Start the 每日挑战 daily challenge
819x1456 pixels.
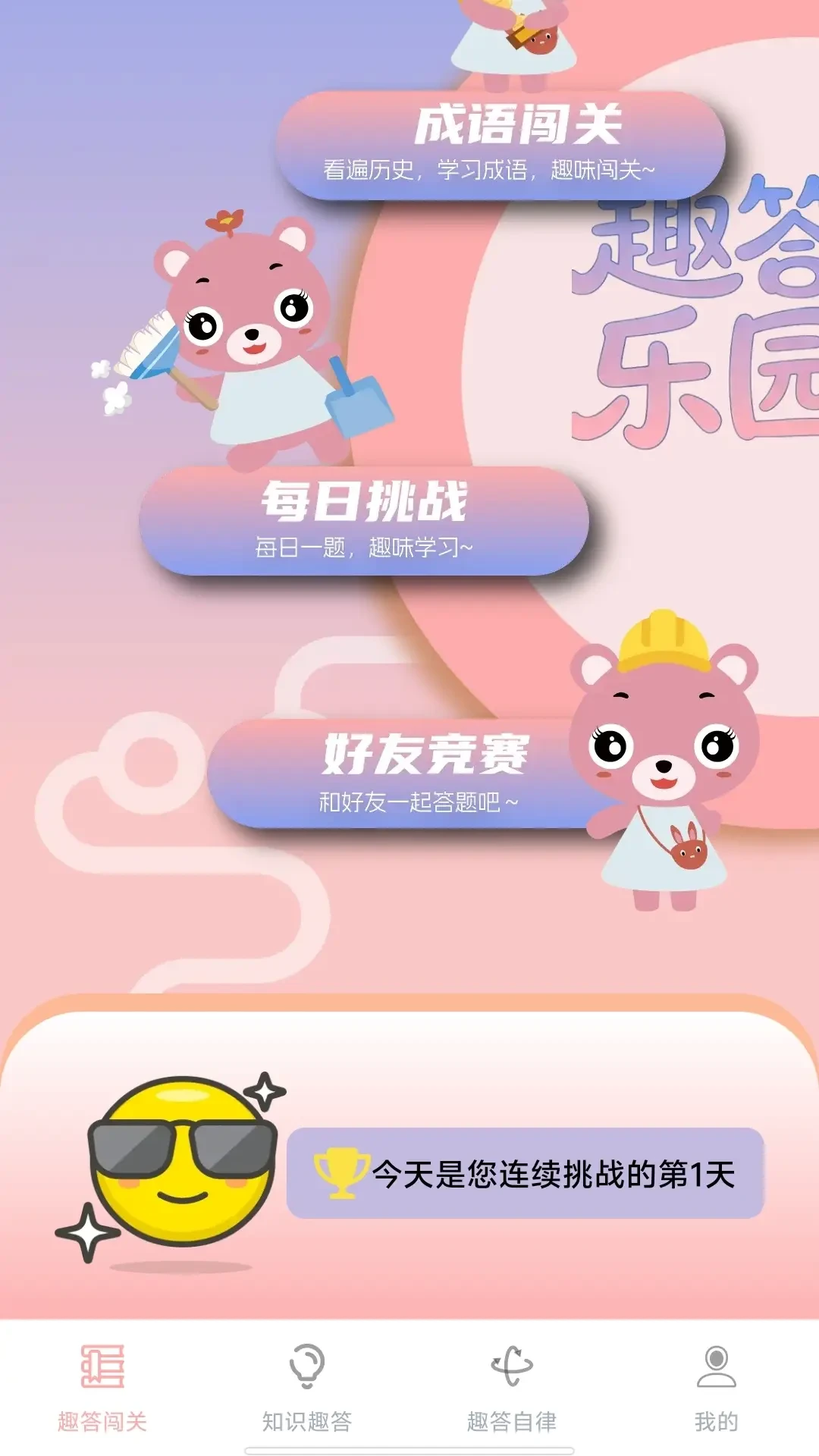coord(364,521)
